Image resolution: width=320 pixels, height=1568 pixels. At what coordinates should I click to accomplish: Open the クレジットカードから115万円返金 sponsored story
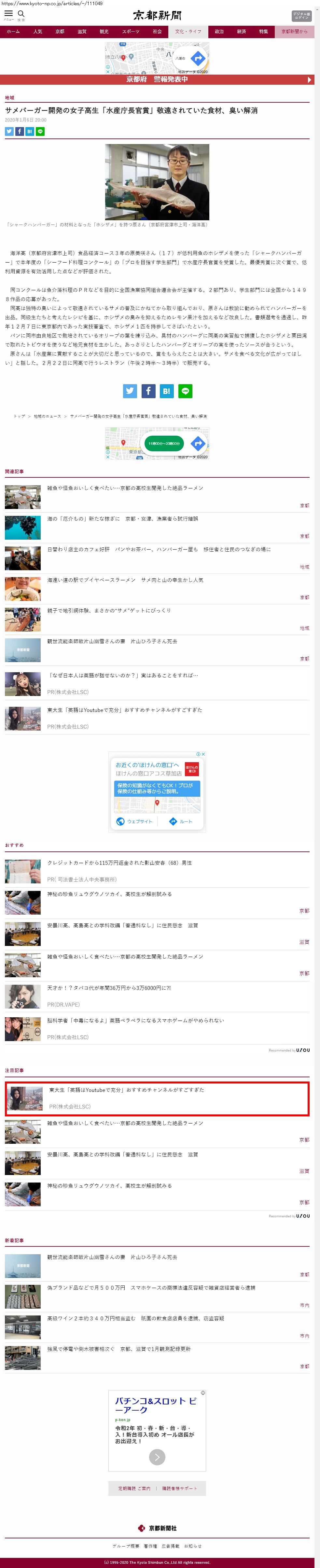coord(119,863)
